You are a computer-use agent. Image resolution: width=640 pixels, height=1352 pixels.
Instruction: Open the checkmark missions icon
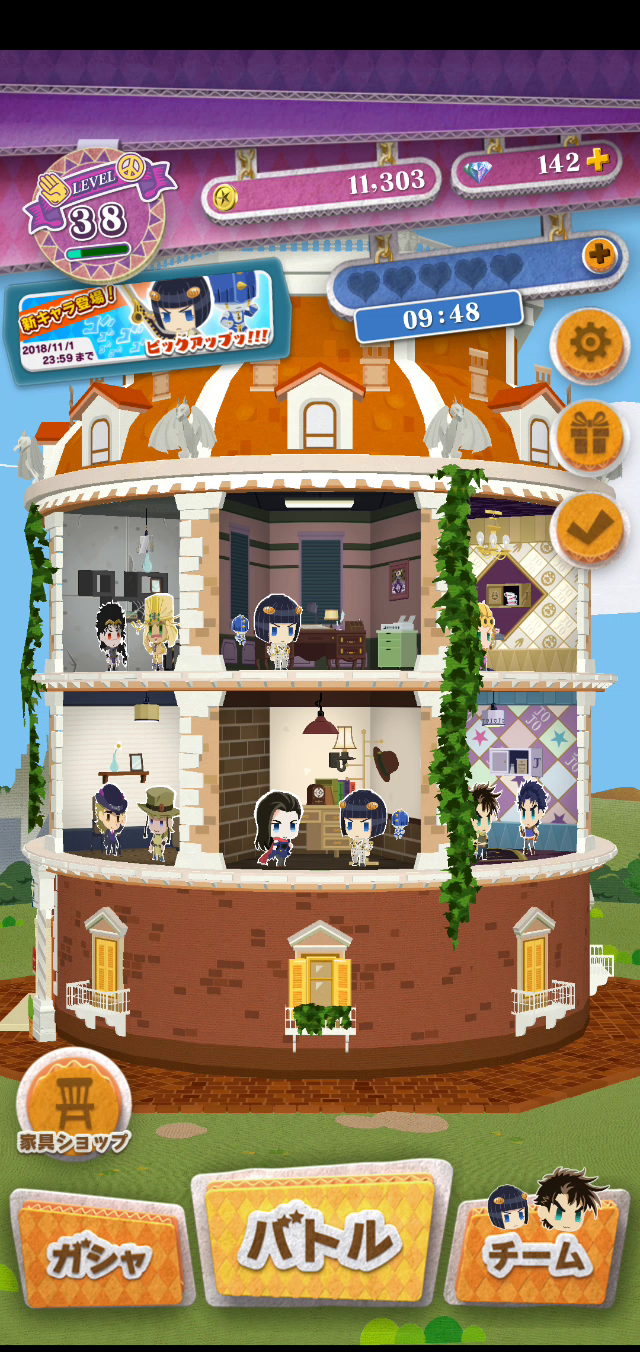[590, 528]
